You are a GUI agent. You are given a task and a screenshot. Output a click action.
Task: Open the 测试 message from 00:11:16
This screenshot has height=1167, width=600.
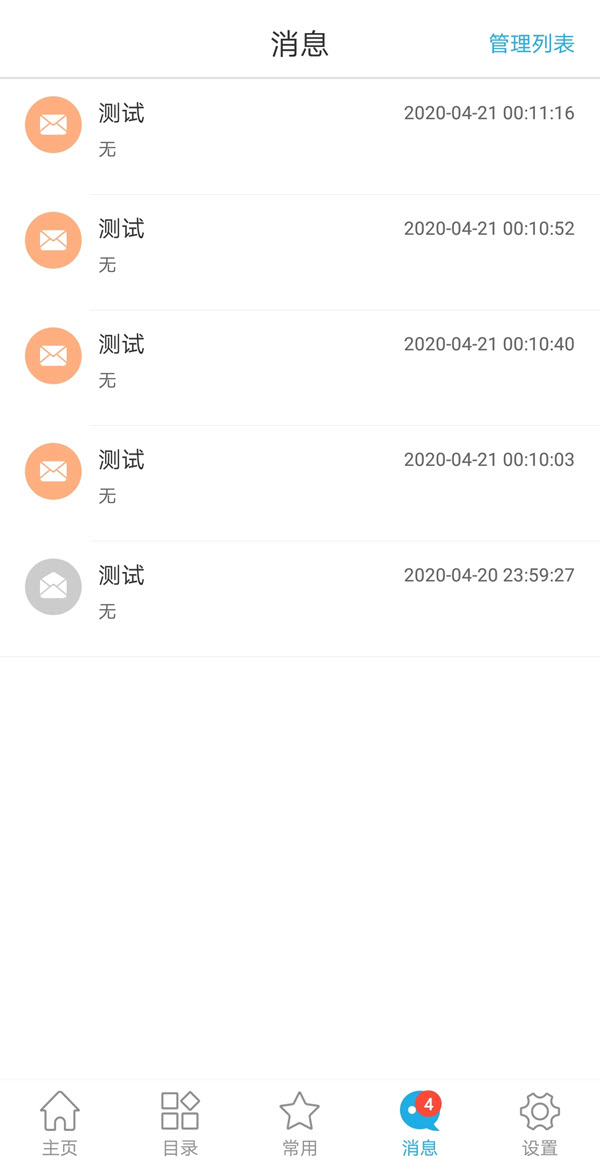pos(300,130)
